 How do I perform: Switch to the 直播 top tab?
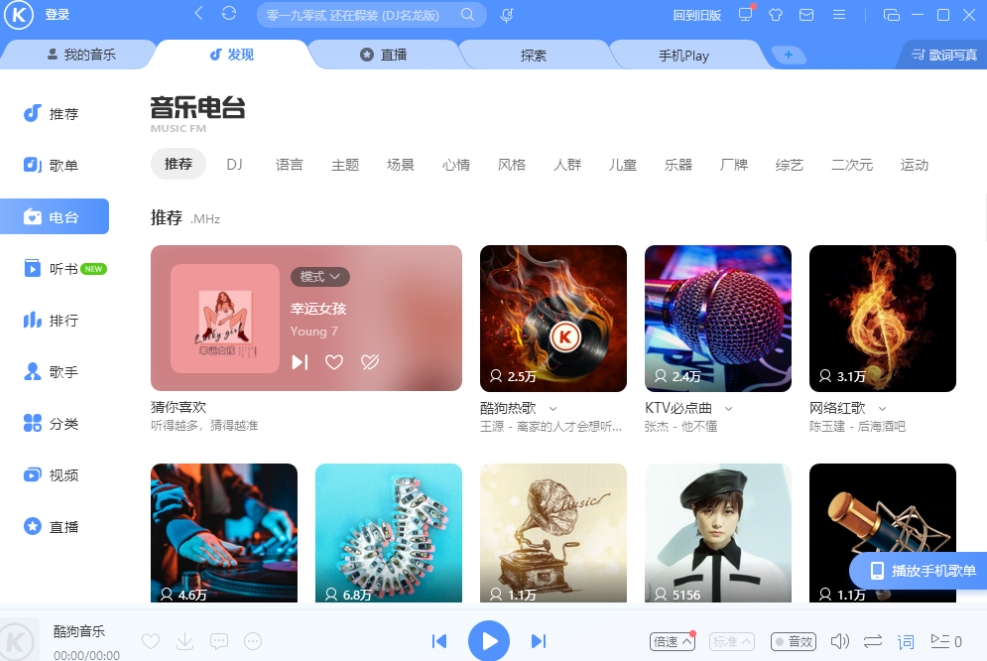pyautogui.click(x=383, y=55)
